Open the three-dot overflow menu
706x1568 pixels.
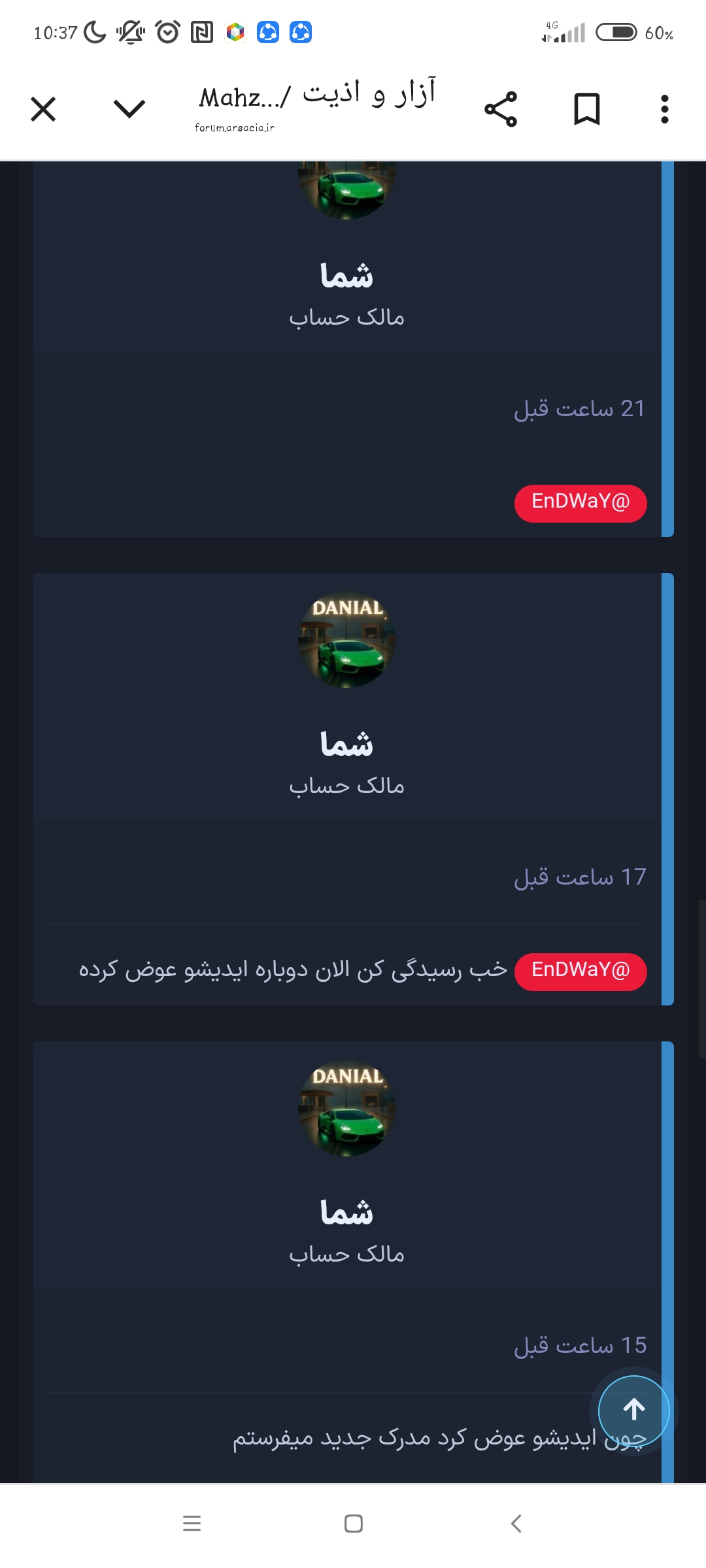[665, 109]
